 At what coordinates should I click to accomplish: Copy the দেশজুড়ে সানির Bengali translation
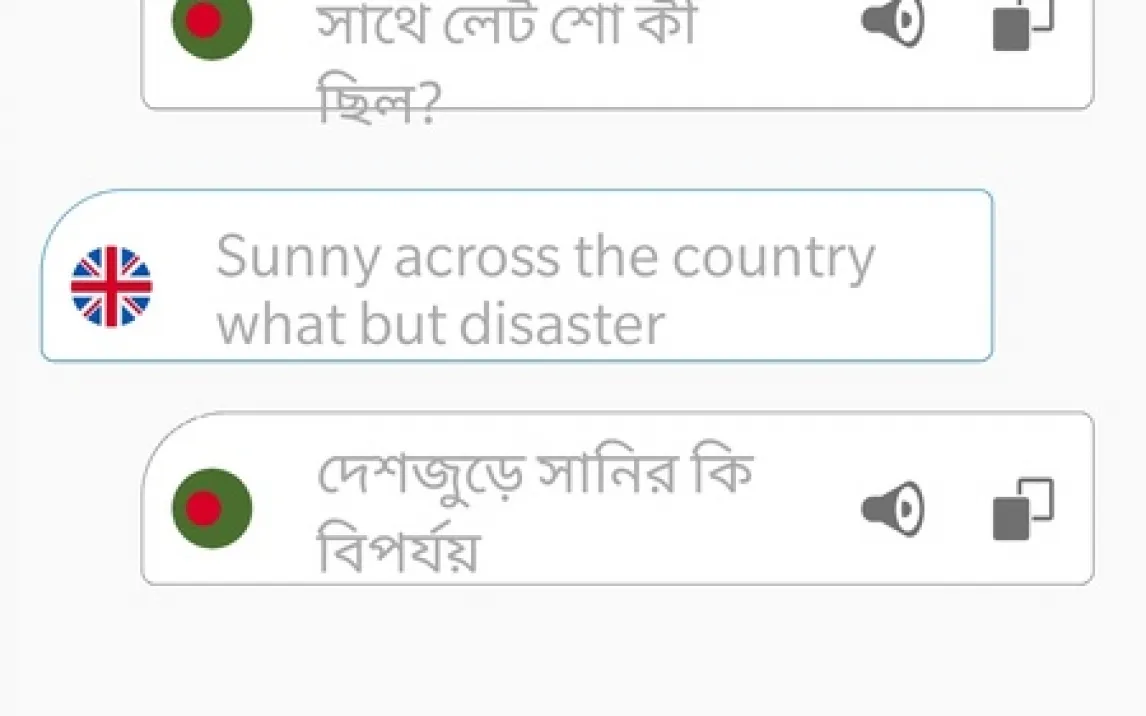tap(1022, 509)
